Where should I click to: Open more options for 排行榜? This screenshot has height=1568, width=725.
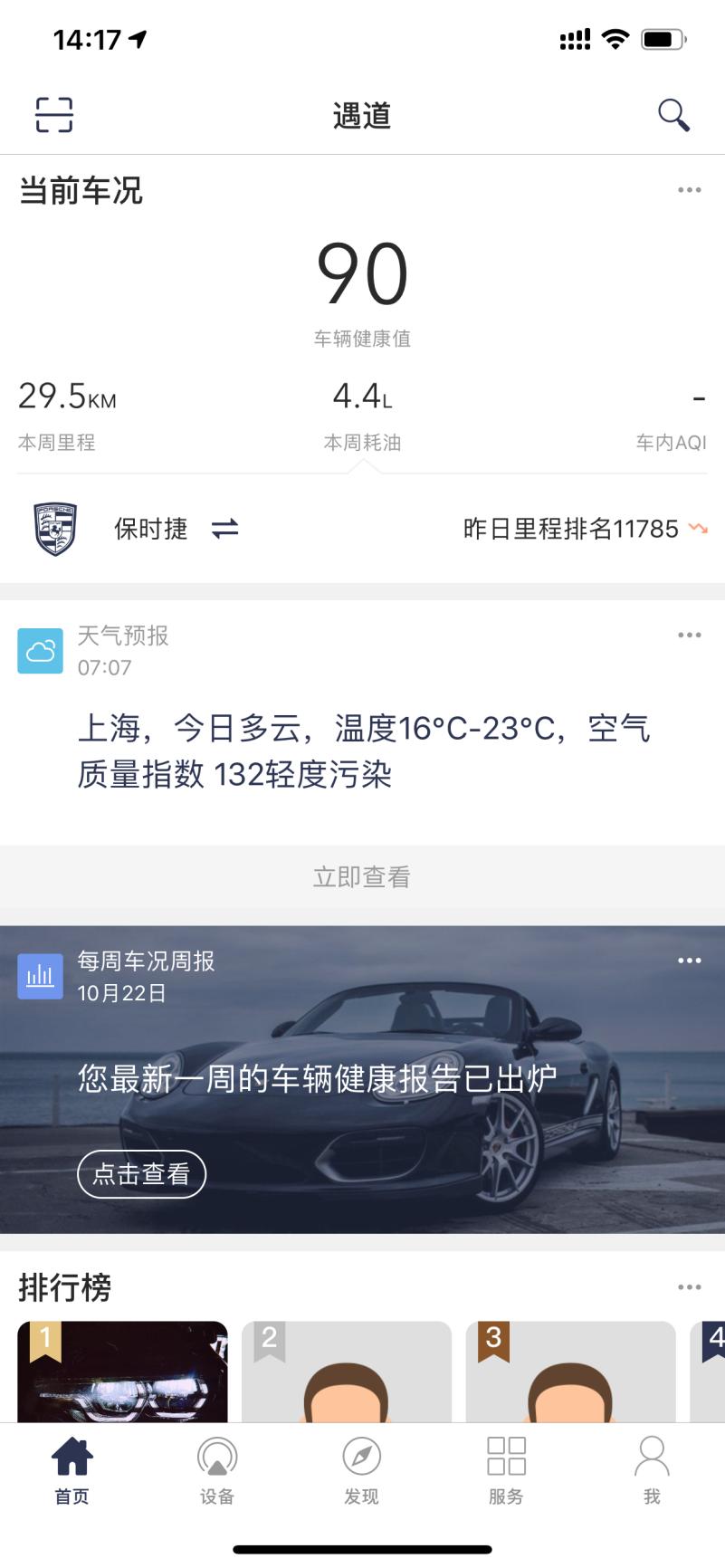(x=690, y=1286)
